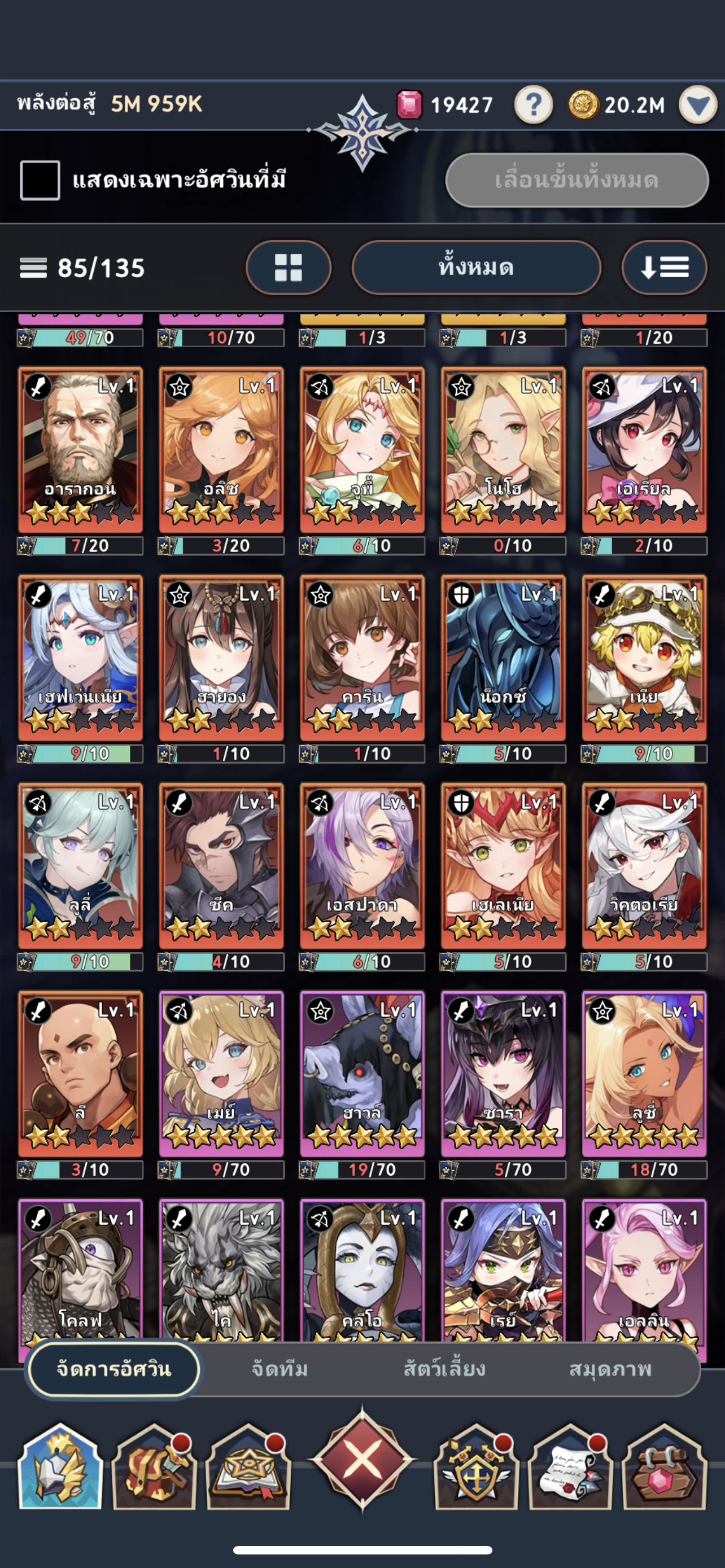This screenshot has width=725, height=1568.
Task: Open the letter mail icon
Action: pyautogui.click(x=570, y=1467)
